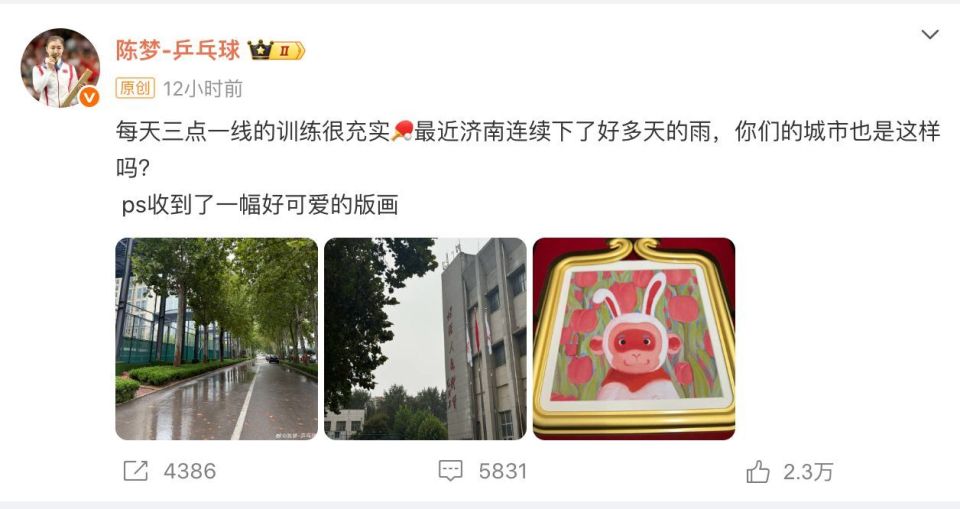Tap the membership crown badge
The height and width of the screenshot is (509, 960).
(x=277, y=50)
